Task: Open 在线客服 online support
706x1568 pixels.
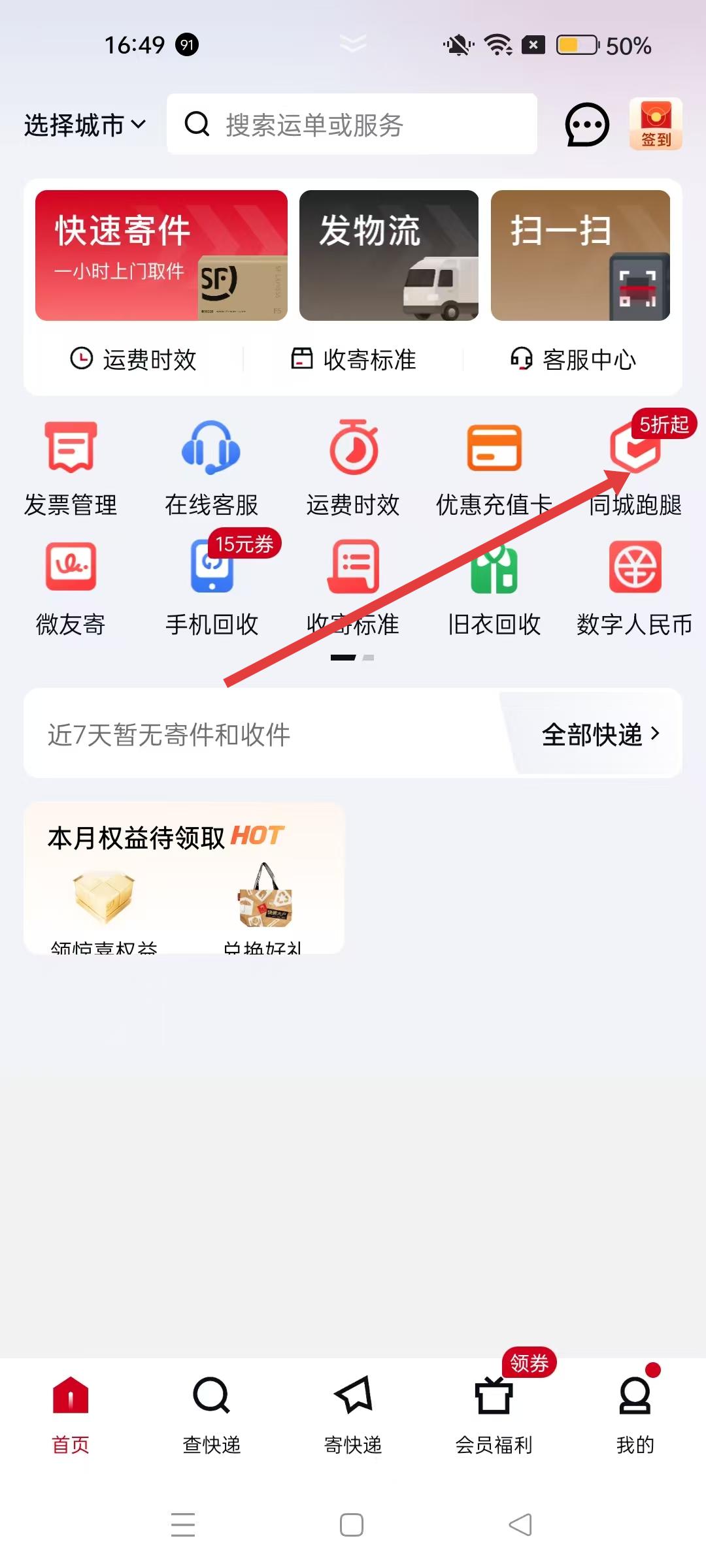Action: pyautogui.click(x=211, y=467)
